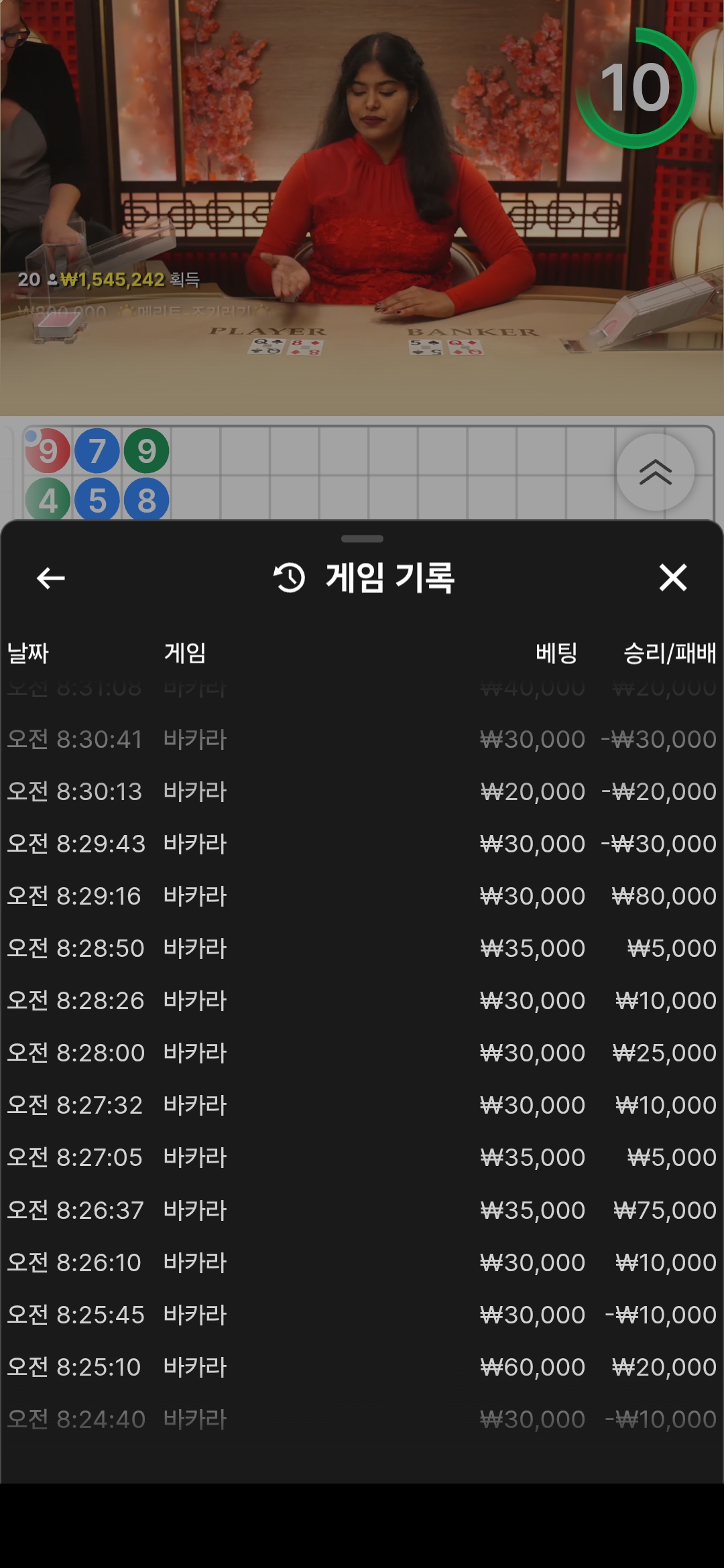Image resolution: width=724 pixels, height=1568 pixels.
Task: Open the 오전 8:29:43 game record
Action: [362, 844]
